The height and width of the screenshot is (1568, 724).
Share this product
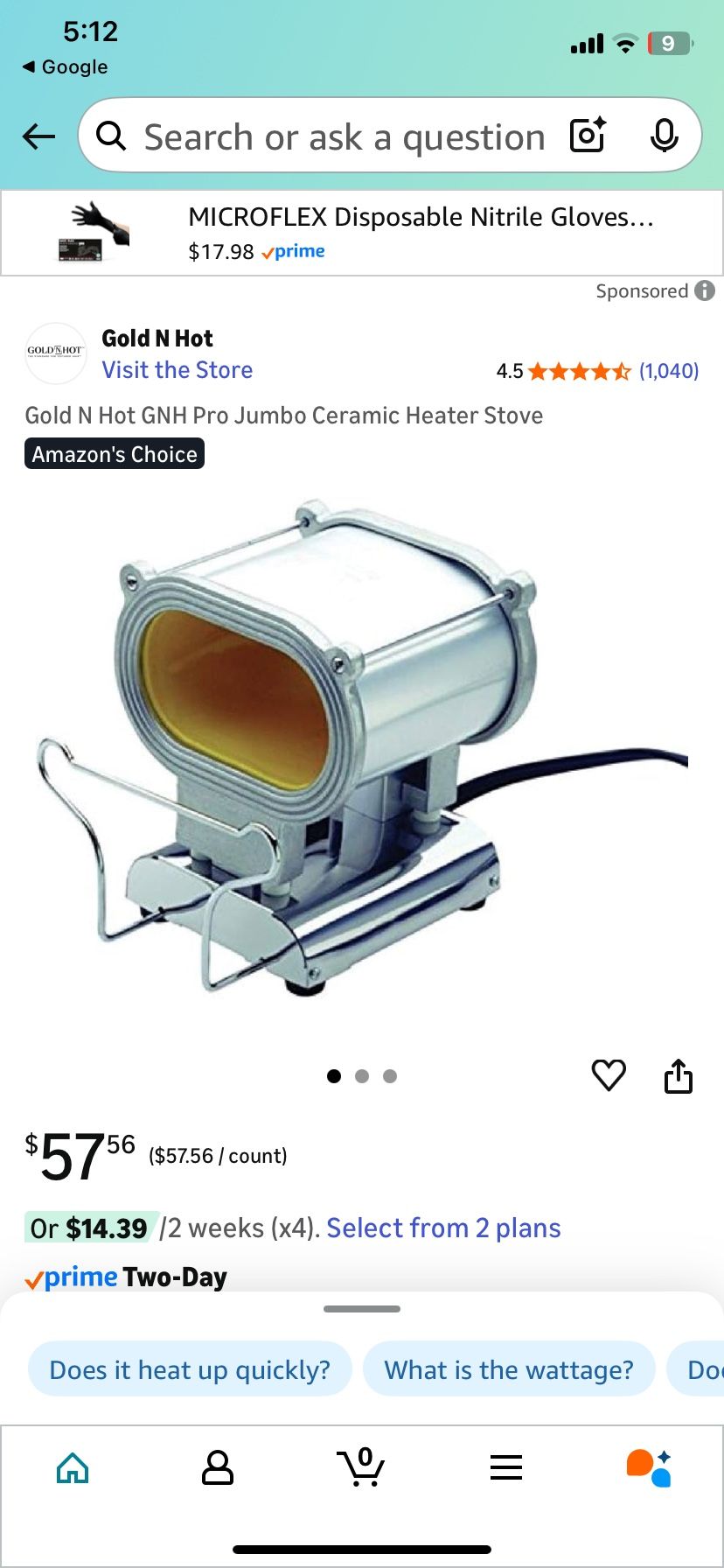coord(679,1075)
